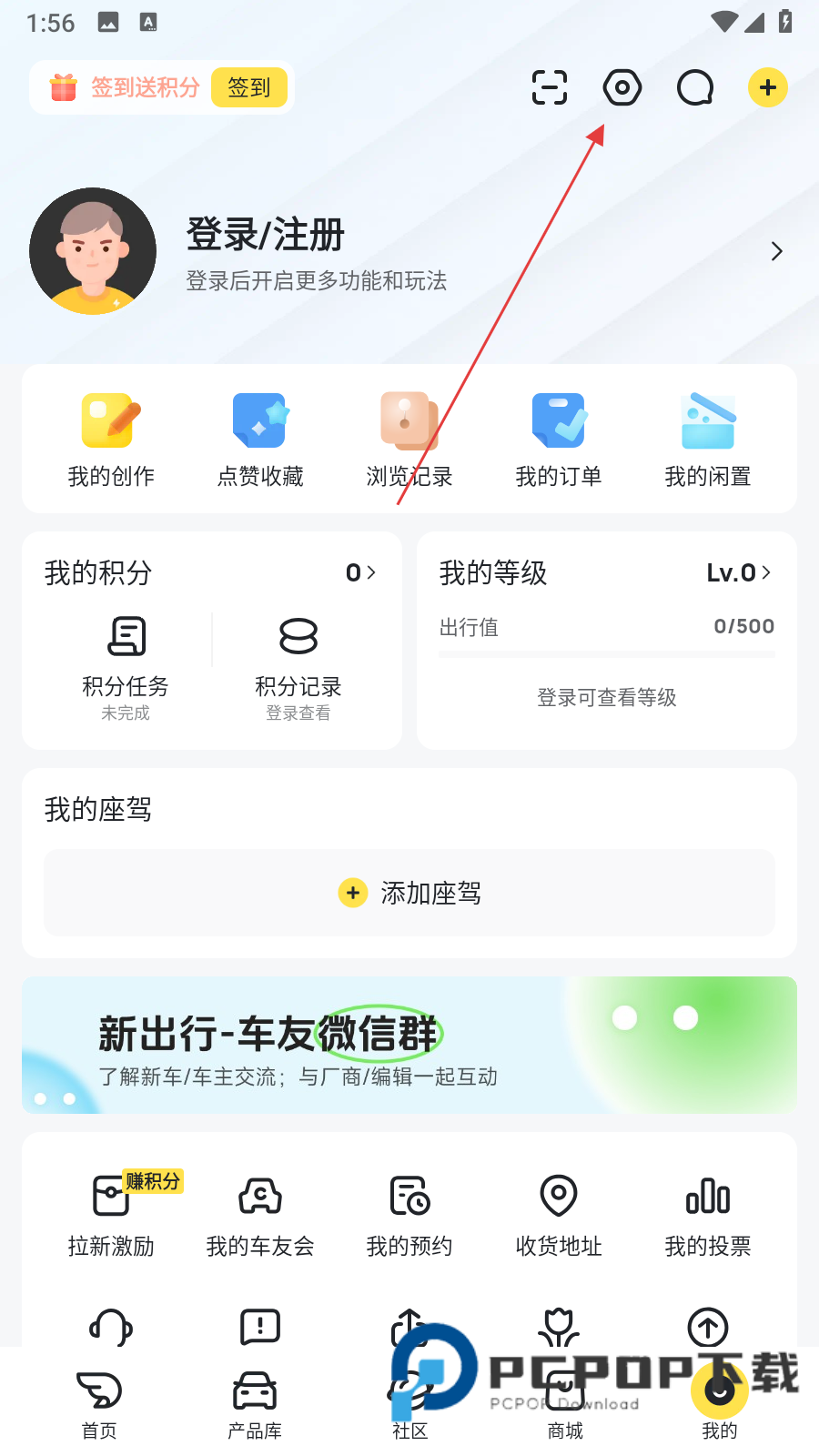Viewport: 819px width, 1456px height.
Task: Expand the profile arrow next to 登录/注册
Action: (775, 250)
